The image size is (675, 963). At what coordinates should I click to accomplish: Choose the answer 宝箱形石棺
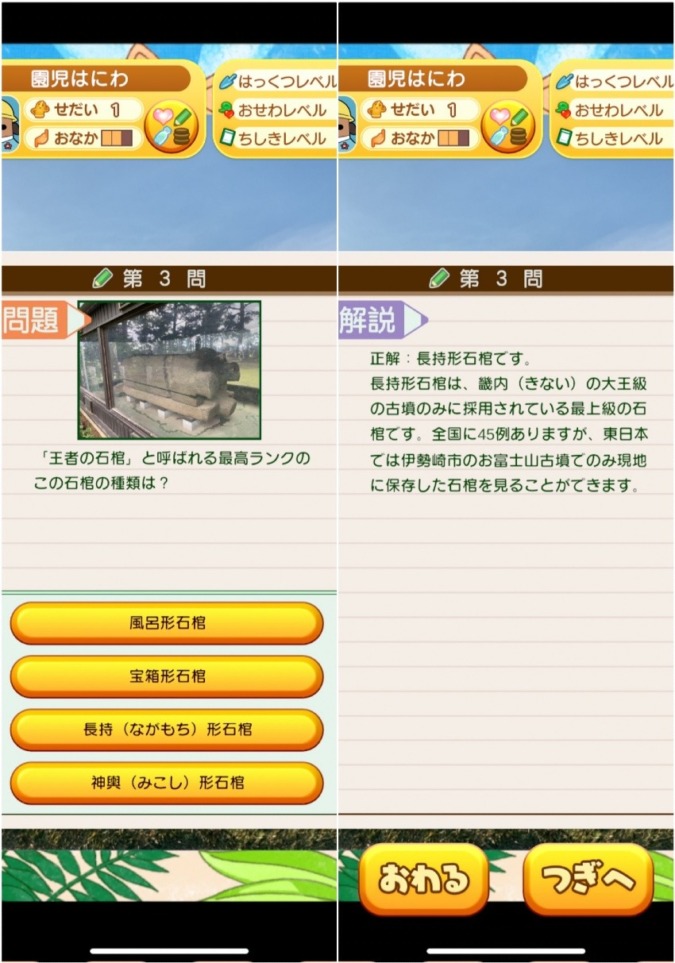(x=167, y=676)
